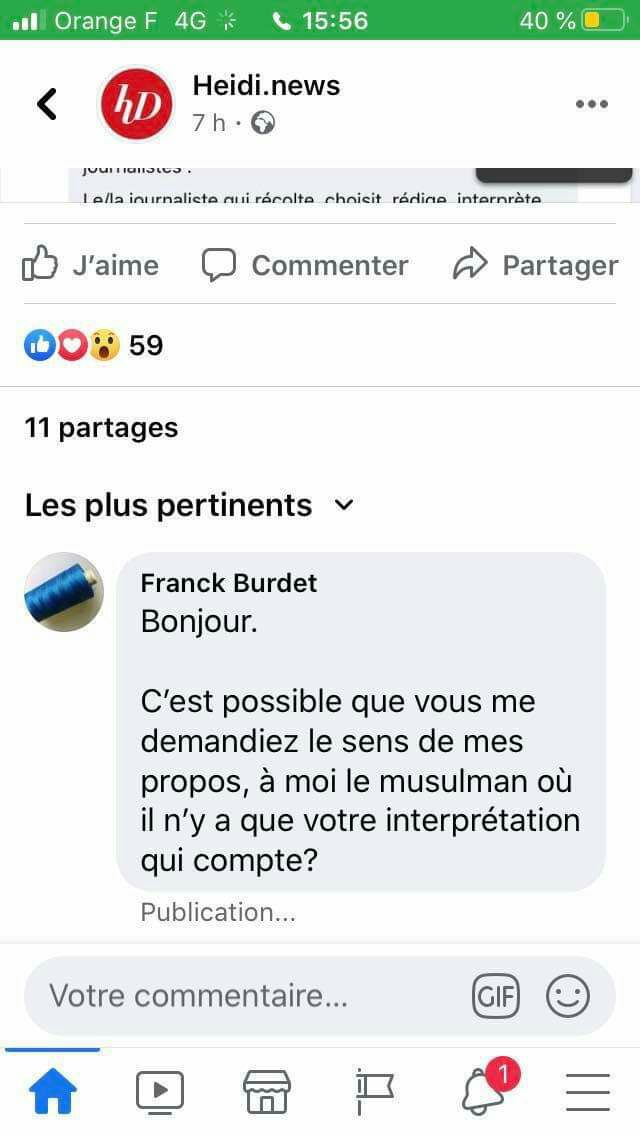View the 59 reactions list
This screenshot has height=1136, width=640.
coord(93,345)
